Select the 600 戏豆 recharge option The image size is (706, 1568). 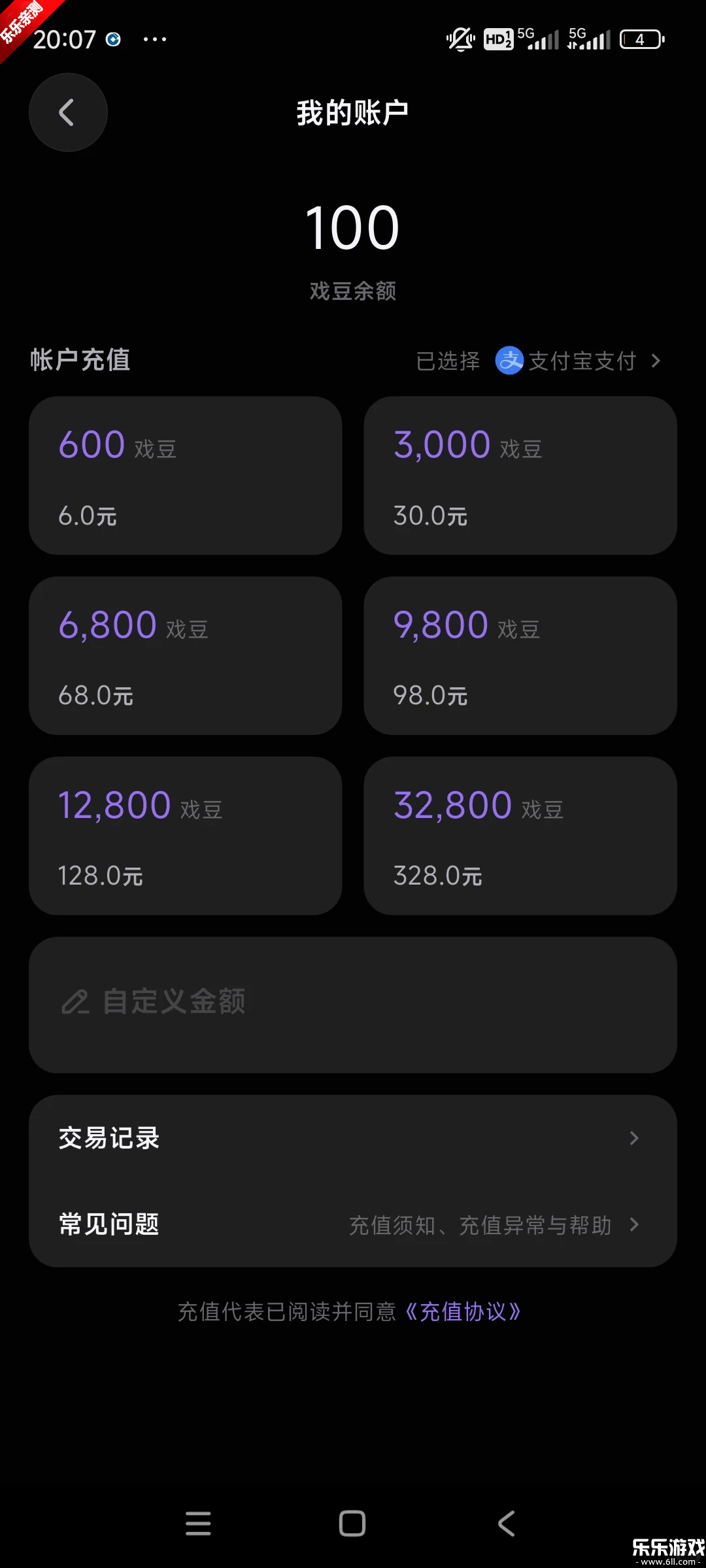[185, 476]
